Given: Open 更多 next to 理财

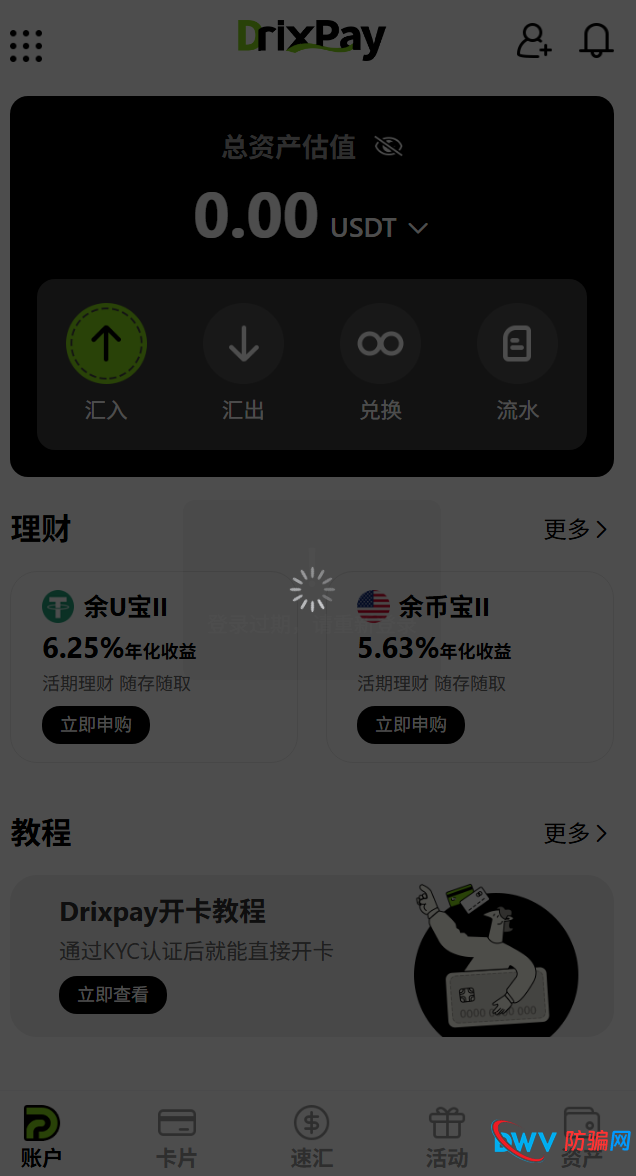Looking at the screenshot, I should pyautogui.click(x=575, y=529).
